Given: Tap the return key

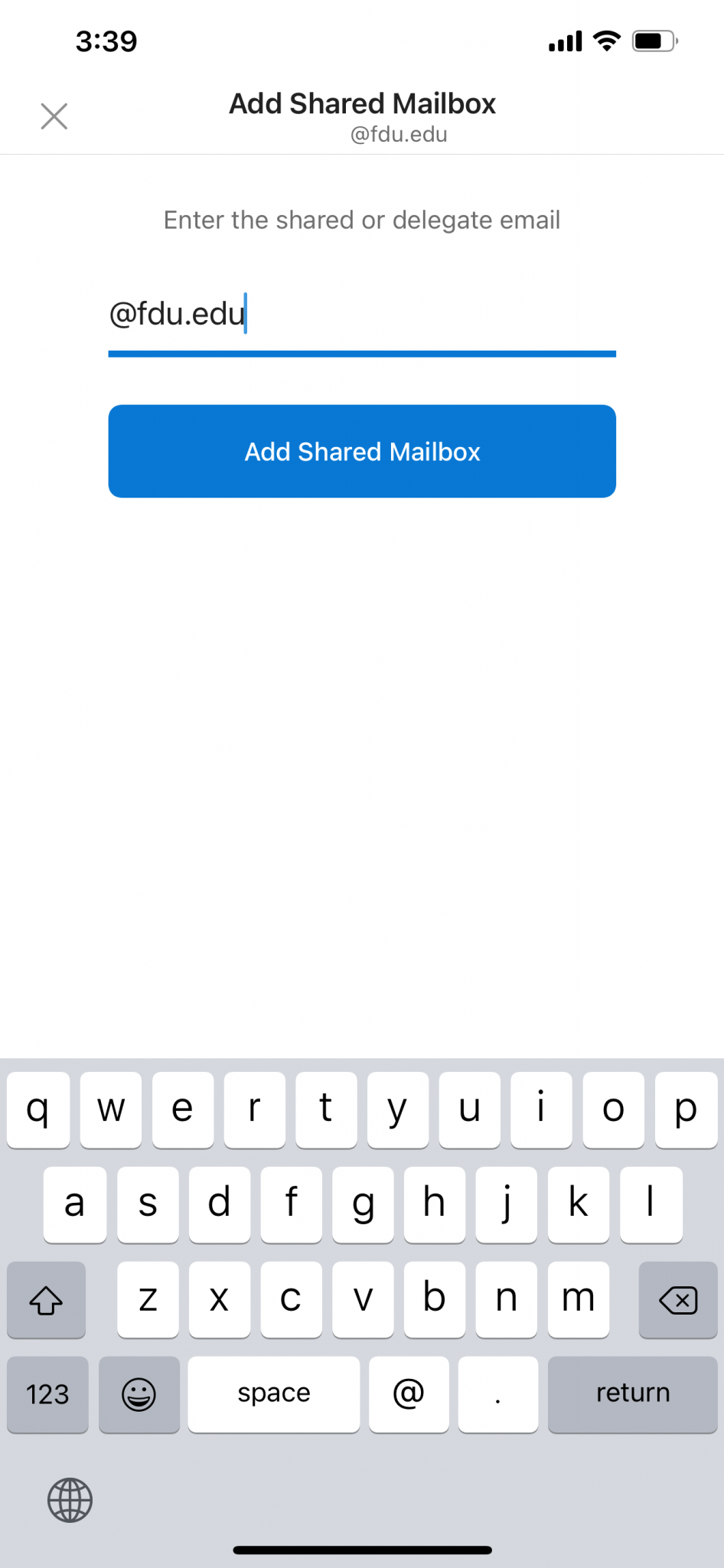Looking at the screenshot, I should click(632, 1393).
